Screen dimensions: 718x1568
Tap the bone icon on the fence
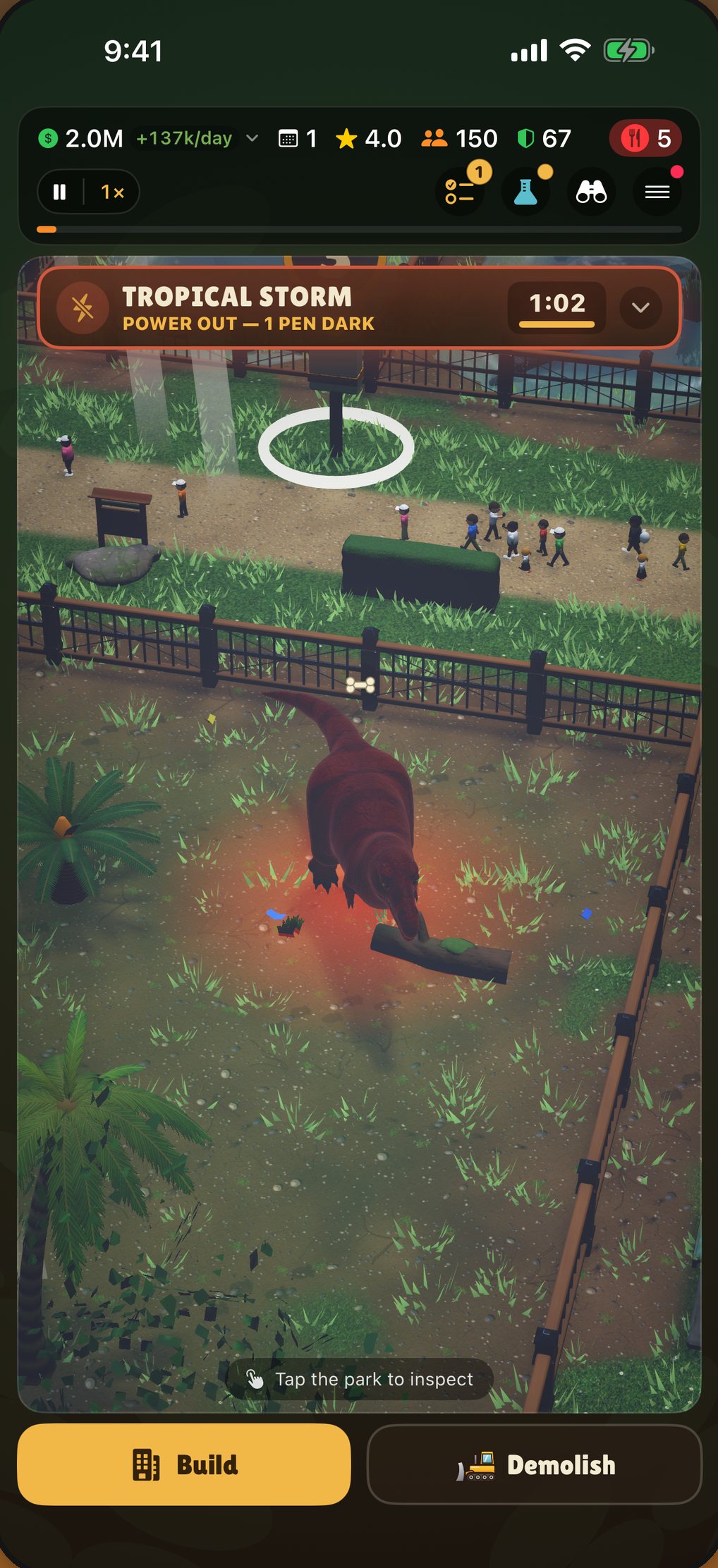click(x=360, y=684)
